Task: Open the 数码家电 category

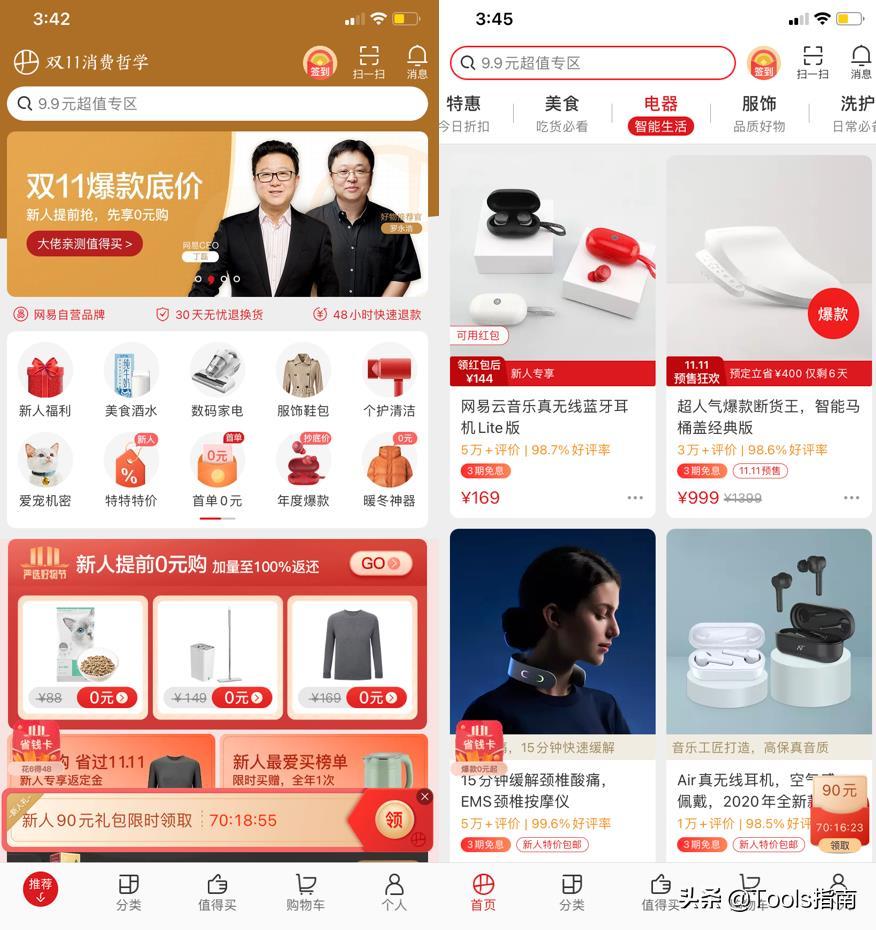Action: click(217, 381)
